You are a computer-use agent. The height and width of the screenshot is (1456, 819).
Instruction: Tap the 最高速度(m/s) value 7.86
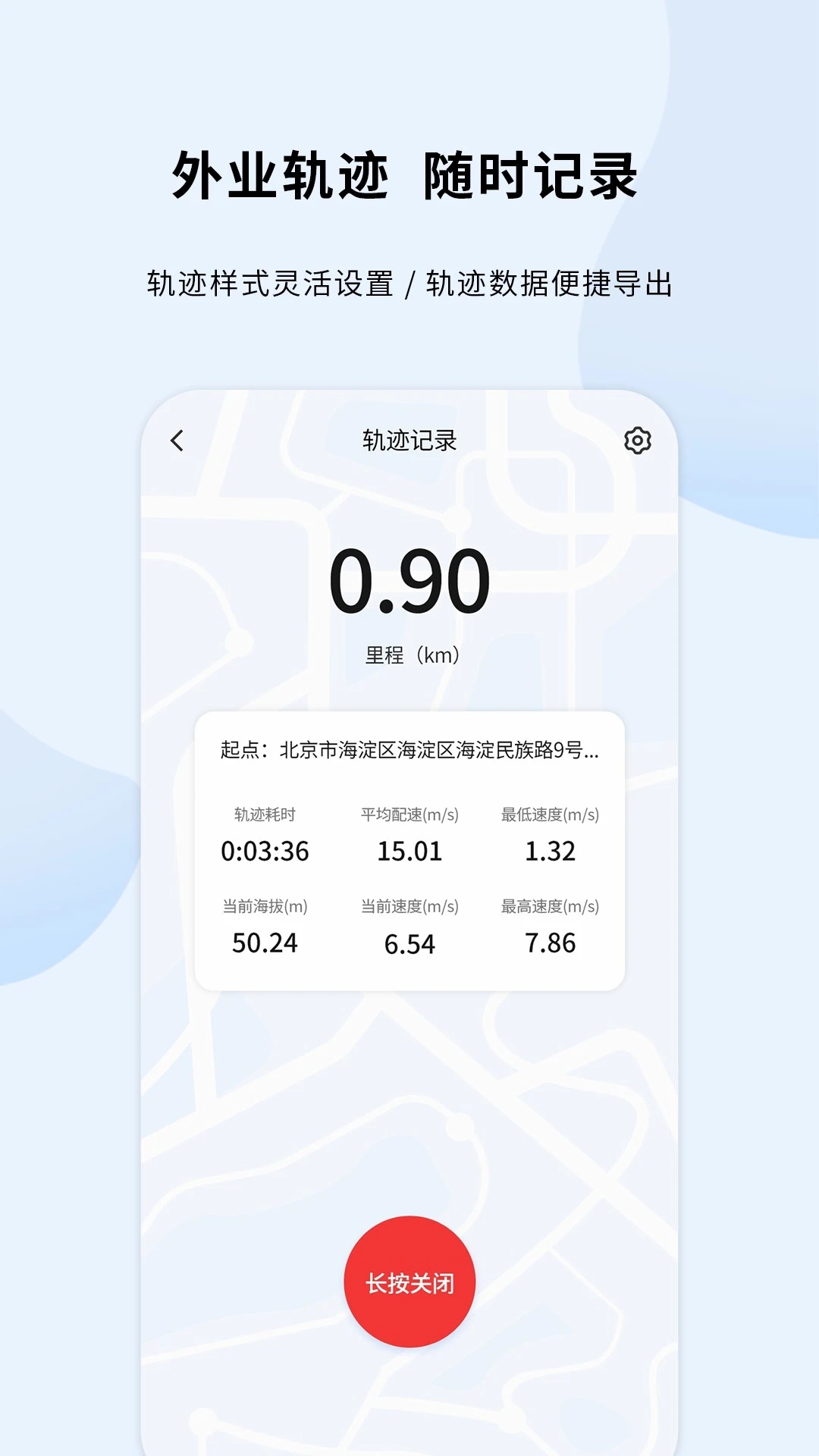[x=552, y=943]
